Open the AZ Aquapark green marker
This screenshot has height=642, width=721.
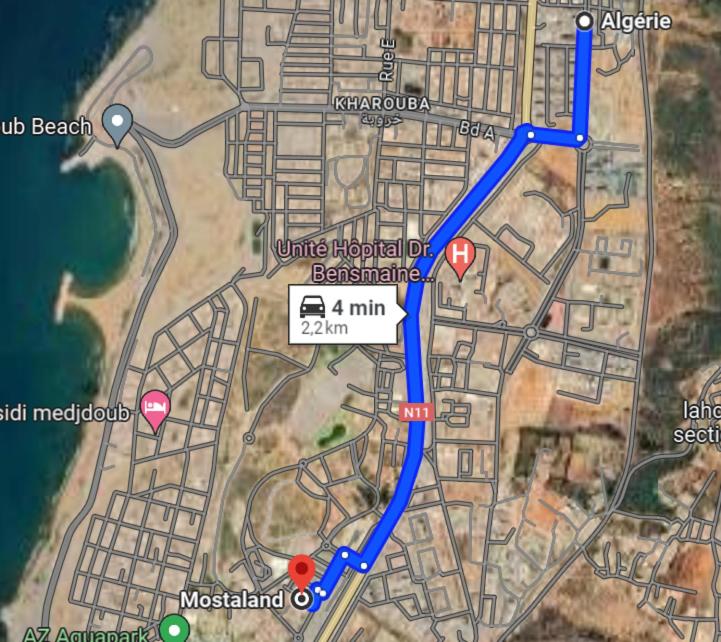point(175,629)
